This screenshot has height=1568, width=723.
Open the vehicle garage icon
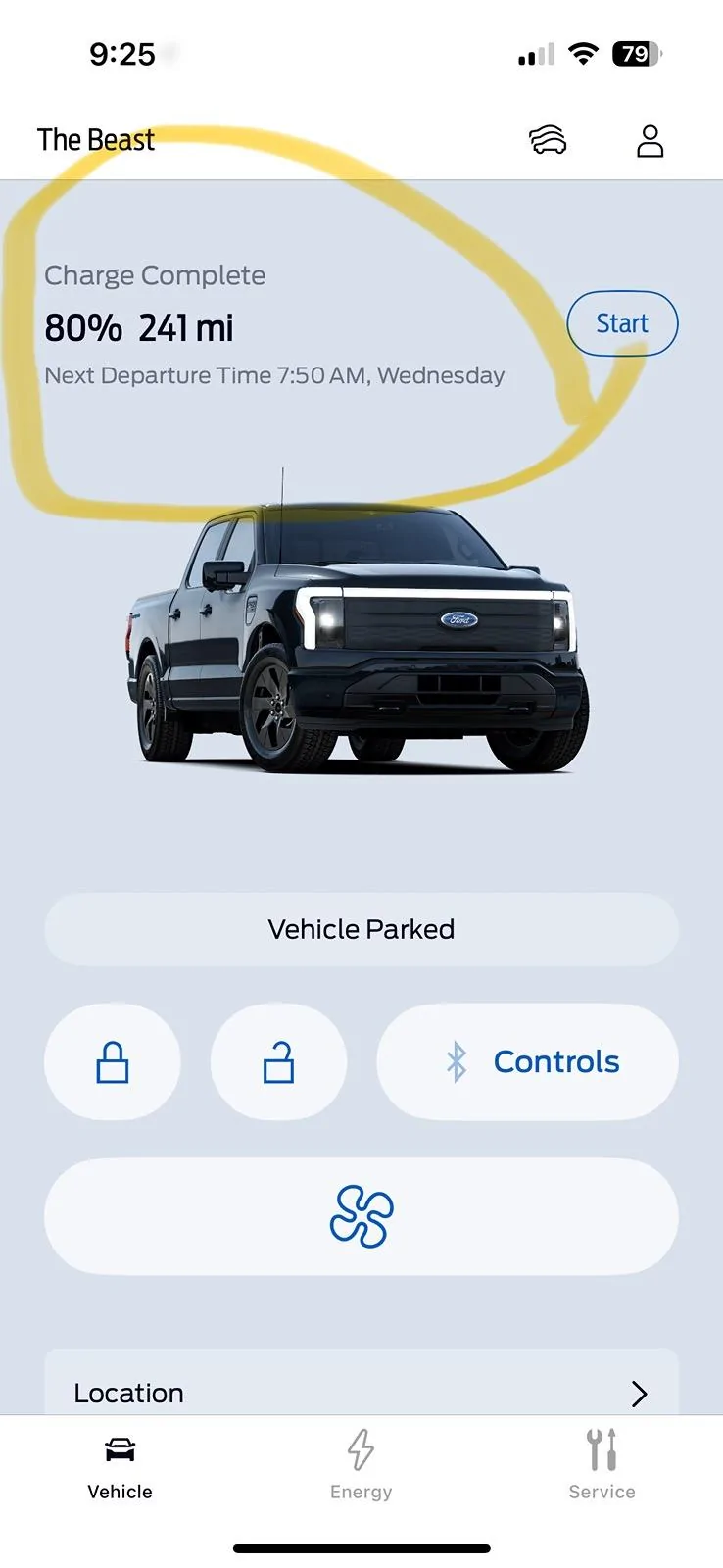point(548,141)
